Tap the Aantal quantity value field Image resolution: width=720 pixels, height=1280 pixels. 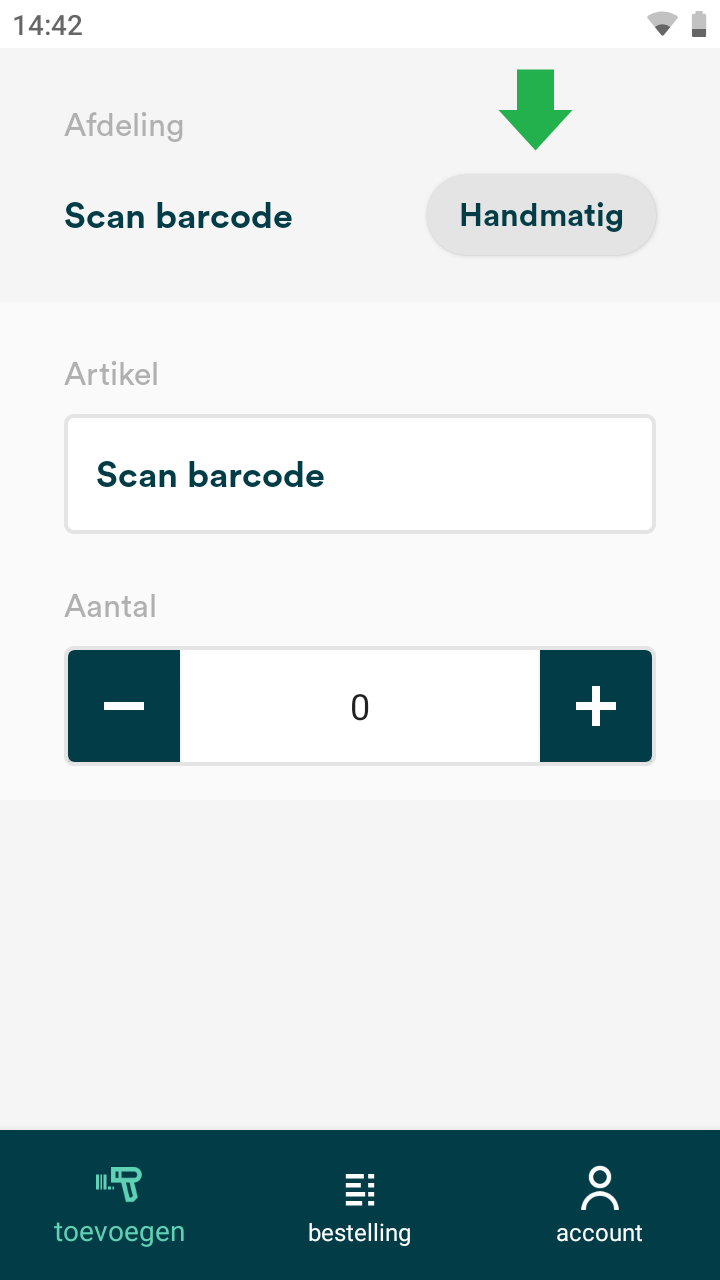click(x=360, y=706)
